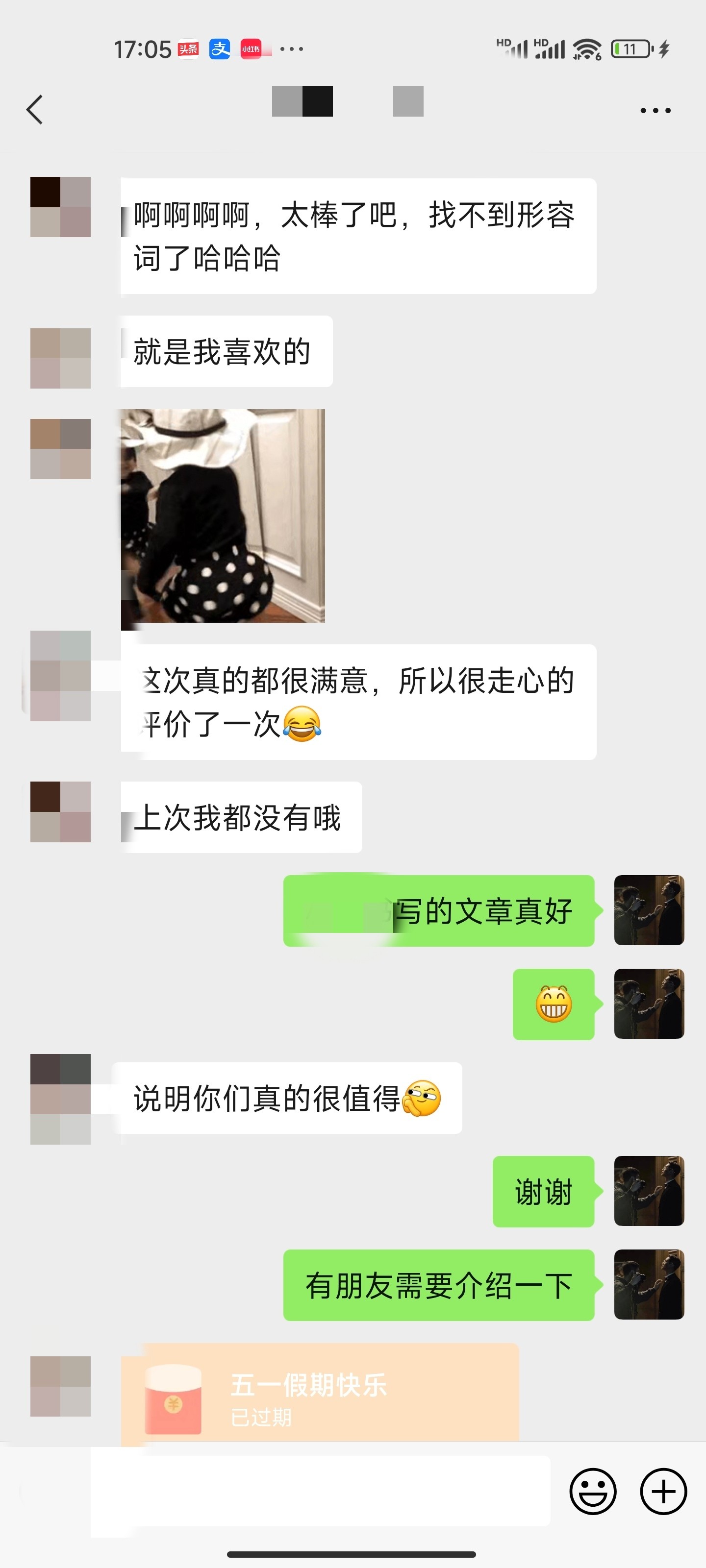Tap my avatar beside the 谢谢 message
706x1568 pixels.
649,1191
